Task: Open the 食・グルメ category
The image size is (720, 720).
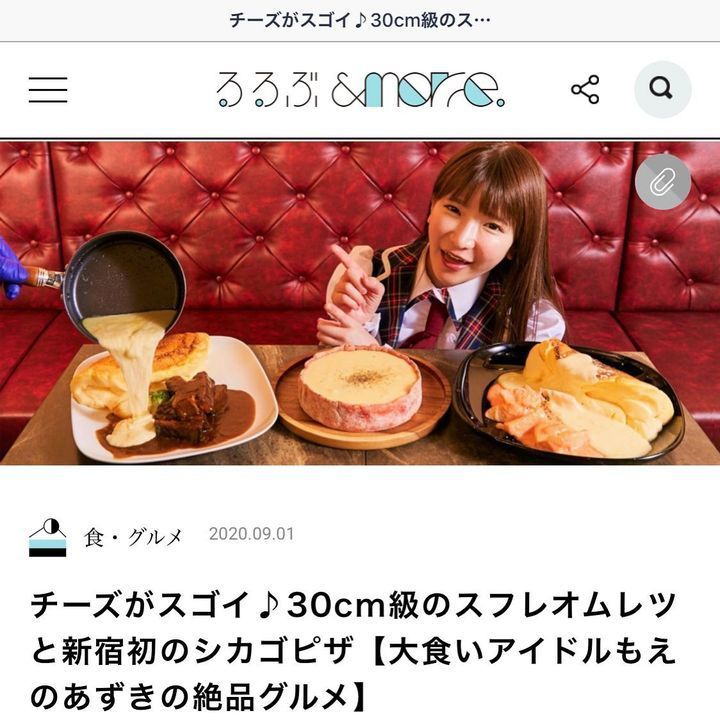Action: pyautogui.click(x=133, y=536)
